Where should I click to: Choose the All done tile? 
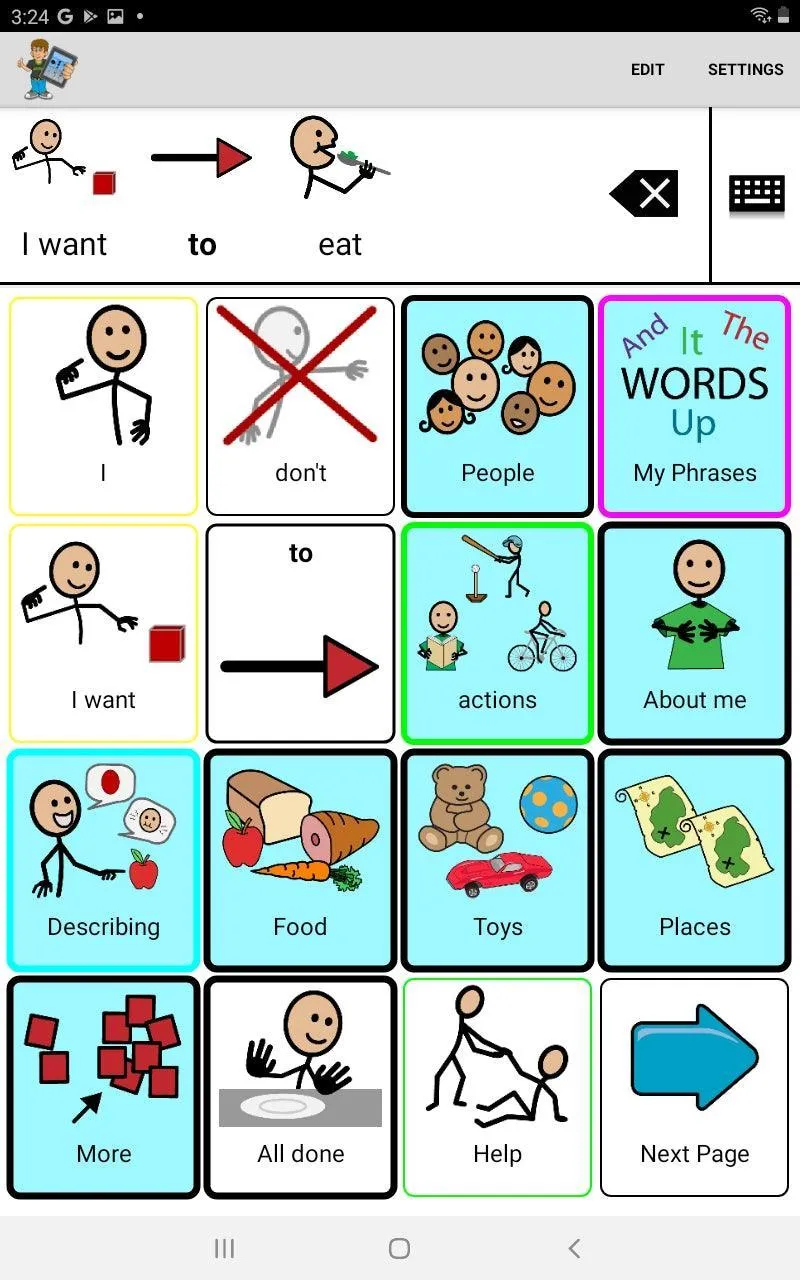tap(300, 1087)
